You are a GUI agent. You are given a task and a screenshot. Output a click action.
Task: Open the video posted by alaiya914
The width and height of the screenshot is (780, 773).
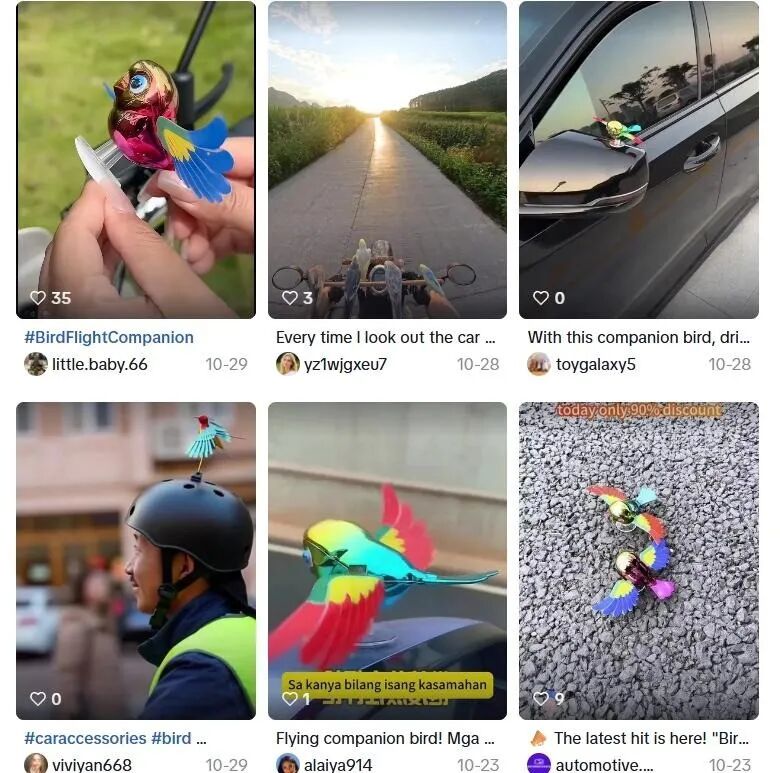(x=387, y=560)
